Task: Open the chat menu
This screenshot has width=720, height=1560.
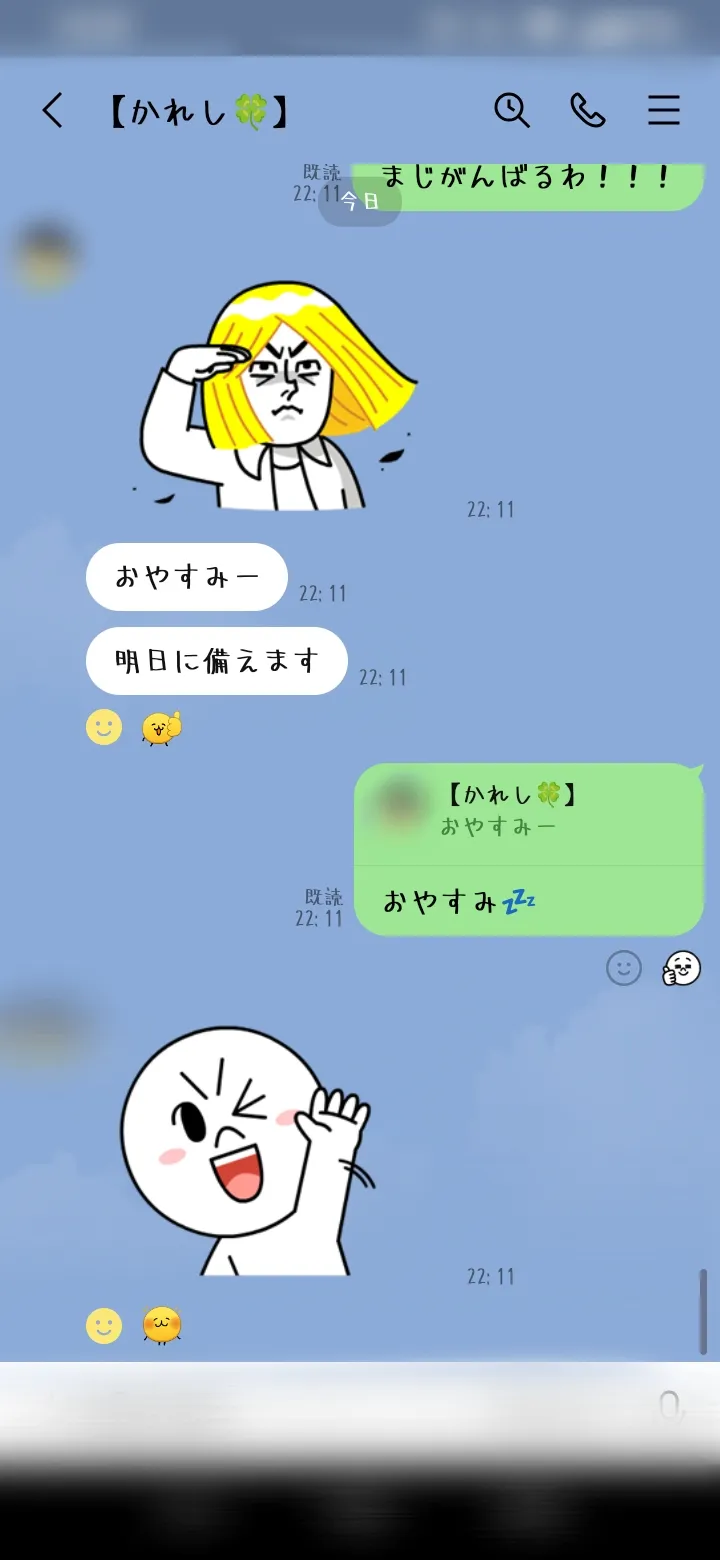Action: [x=664, y=110]
